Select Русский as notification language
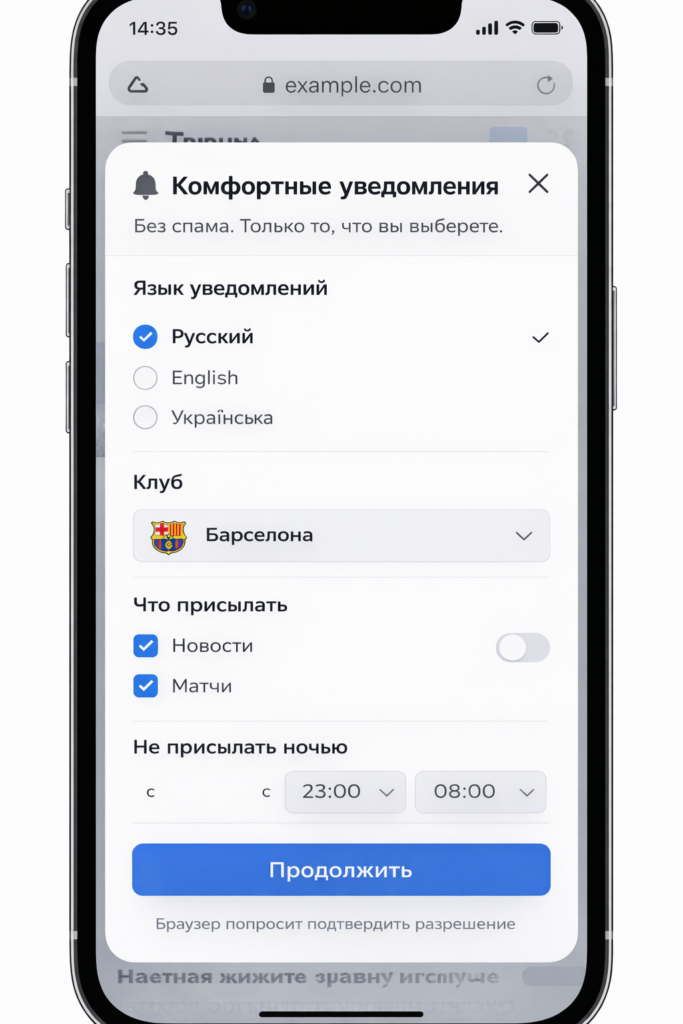 146,337
